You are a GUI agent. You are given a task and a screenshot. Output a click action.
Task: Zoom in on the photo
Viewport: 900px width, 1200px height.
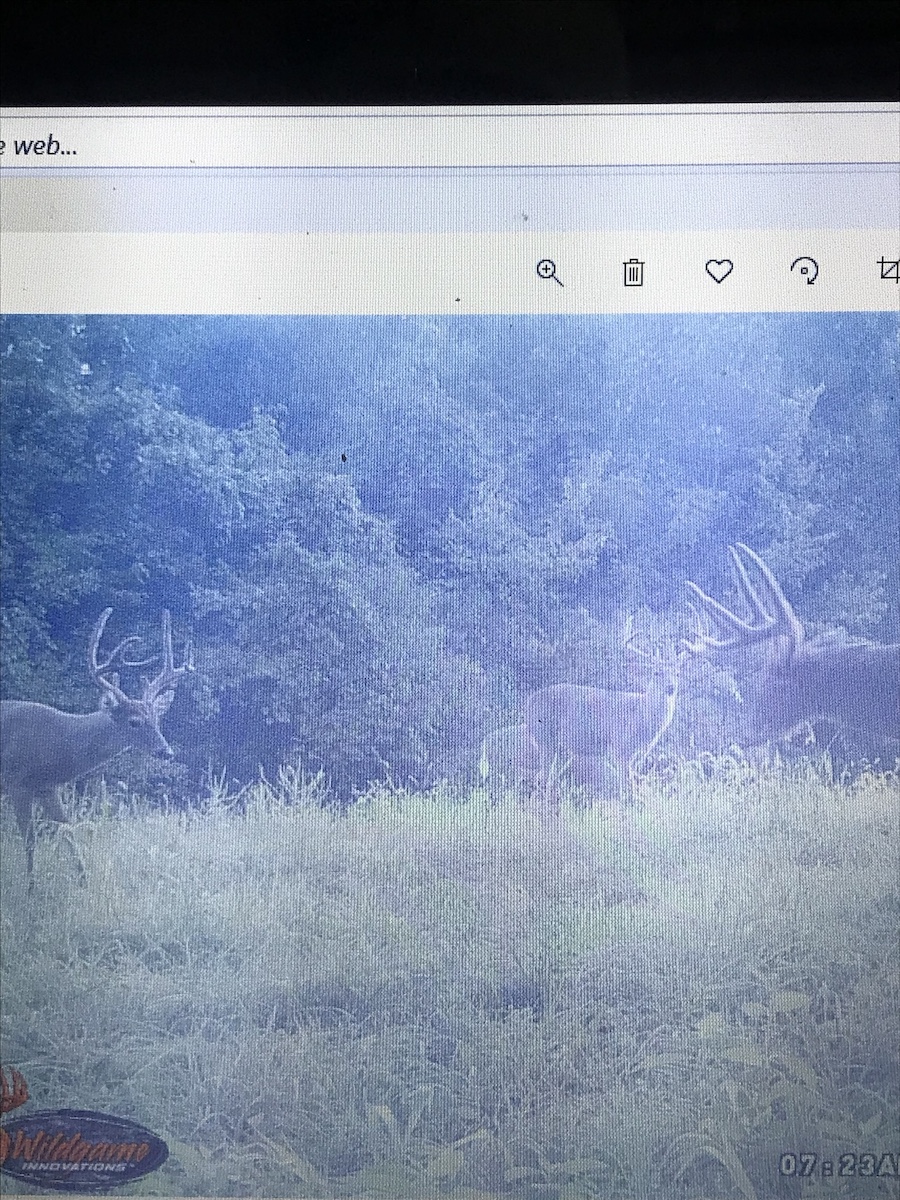(550, 272)
